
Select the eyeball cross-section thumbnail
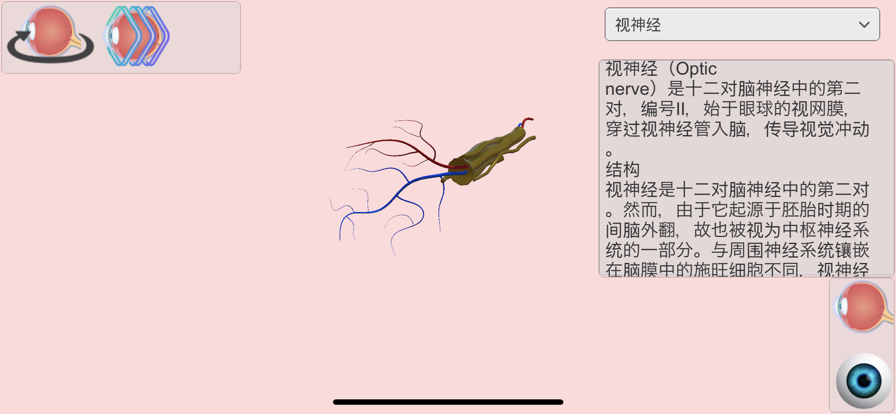(863, 307)
